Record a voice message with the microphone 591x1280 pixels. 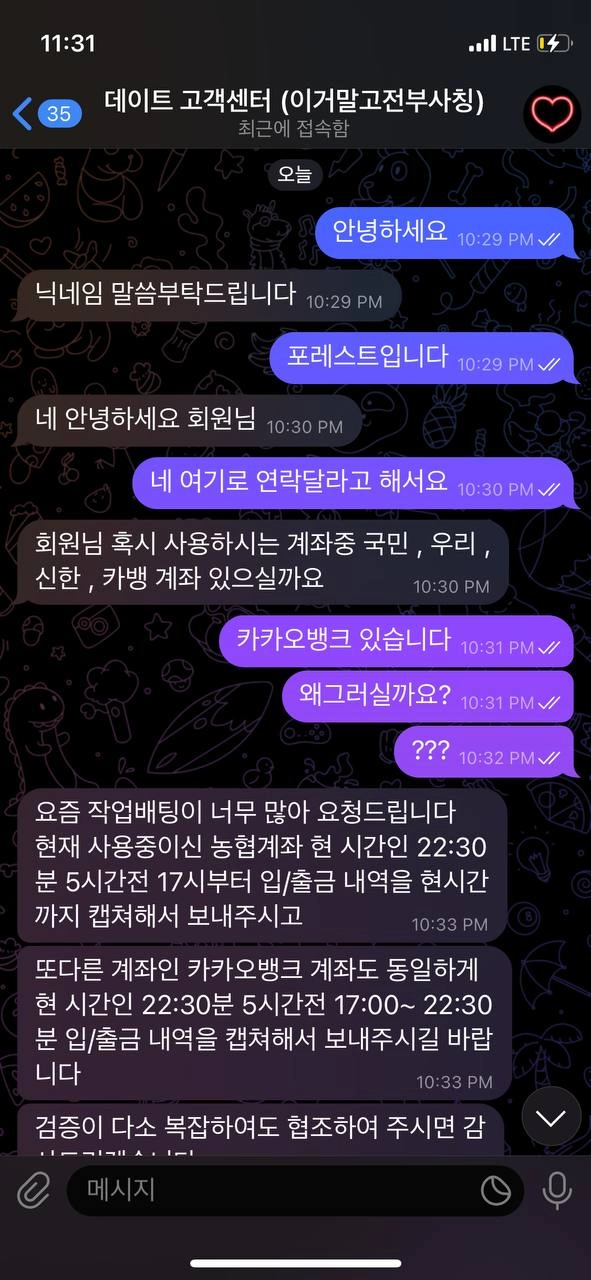[556, 1190]
